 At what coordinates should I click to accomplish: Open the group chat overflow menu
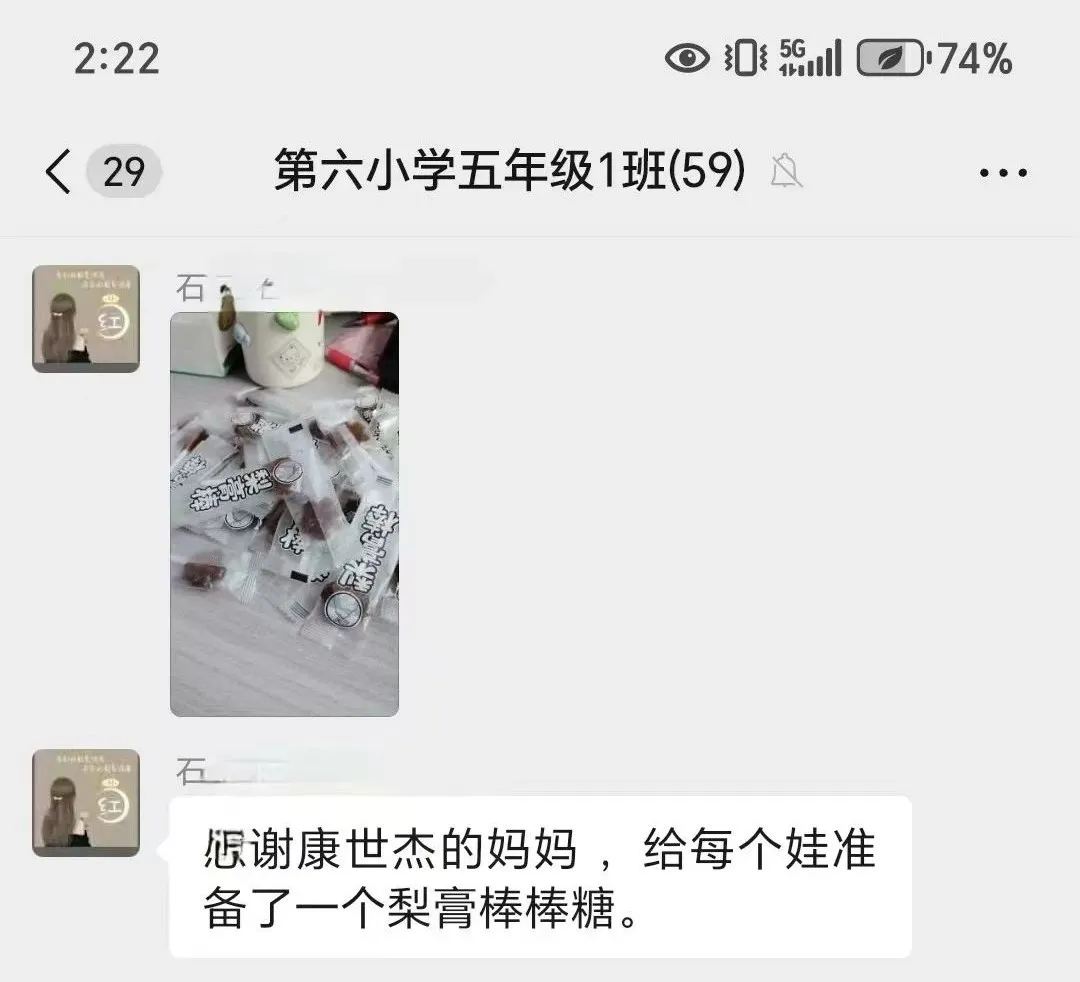1003,173
